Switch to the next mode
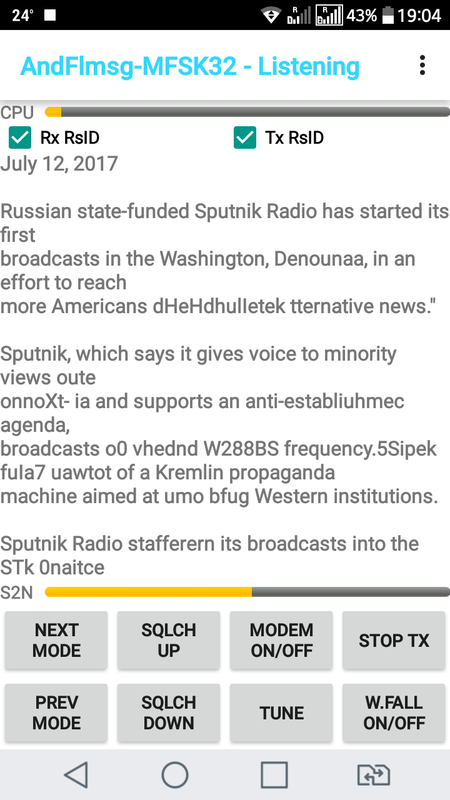This screenshot has height=800, width=450. tap(57, 640)
